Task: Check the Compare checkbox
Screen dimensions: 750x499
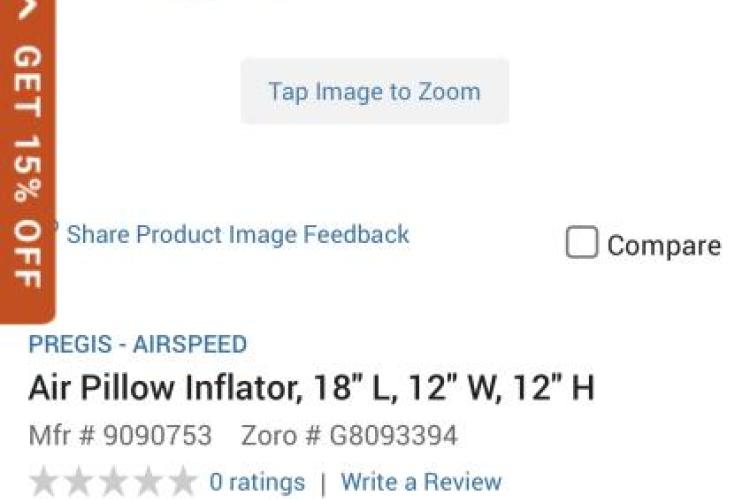Action: pyautogui.click(x=582, y=244)
